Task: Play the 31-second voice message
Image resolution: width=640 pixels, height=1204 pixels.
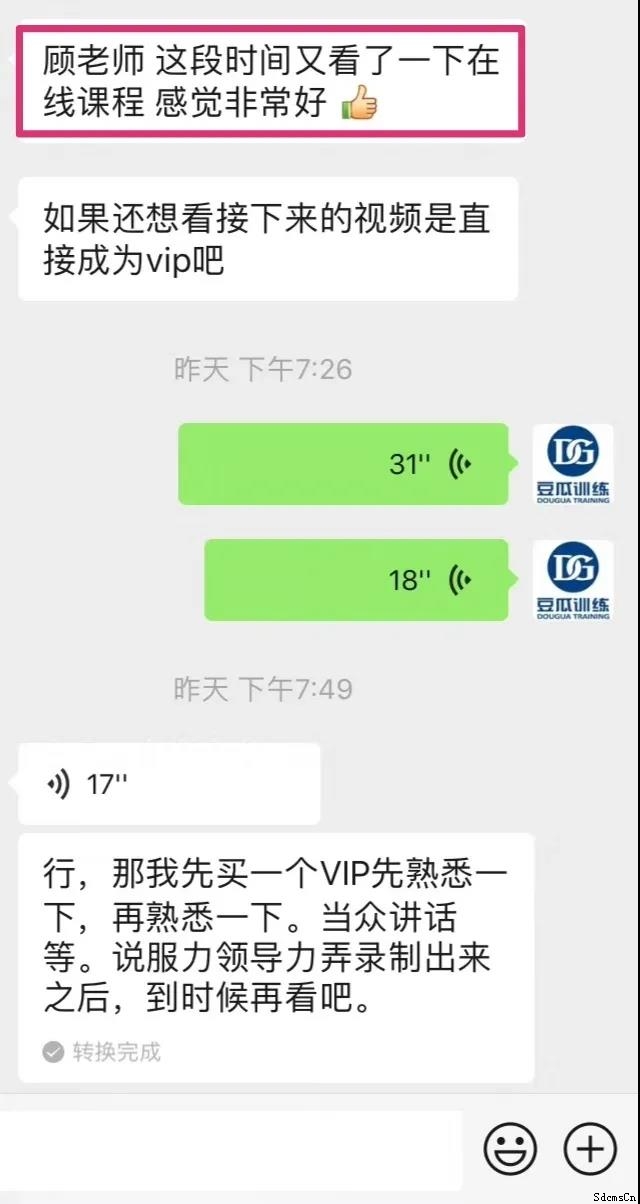Action: coord(343,464)
